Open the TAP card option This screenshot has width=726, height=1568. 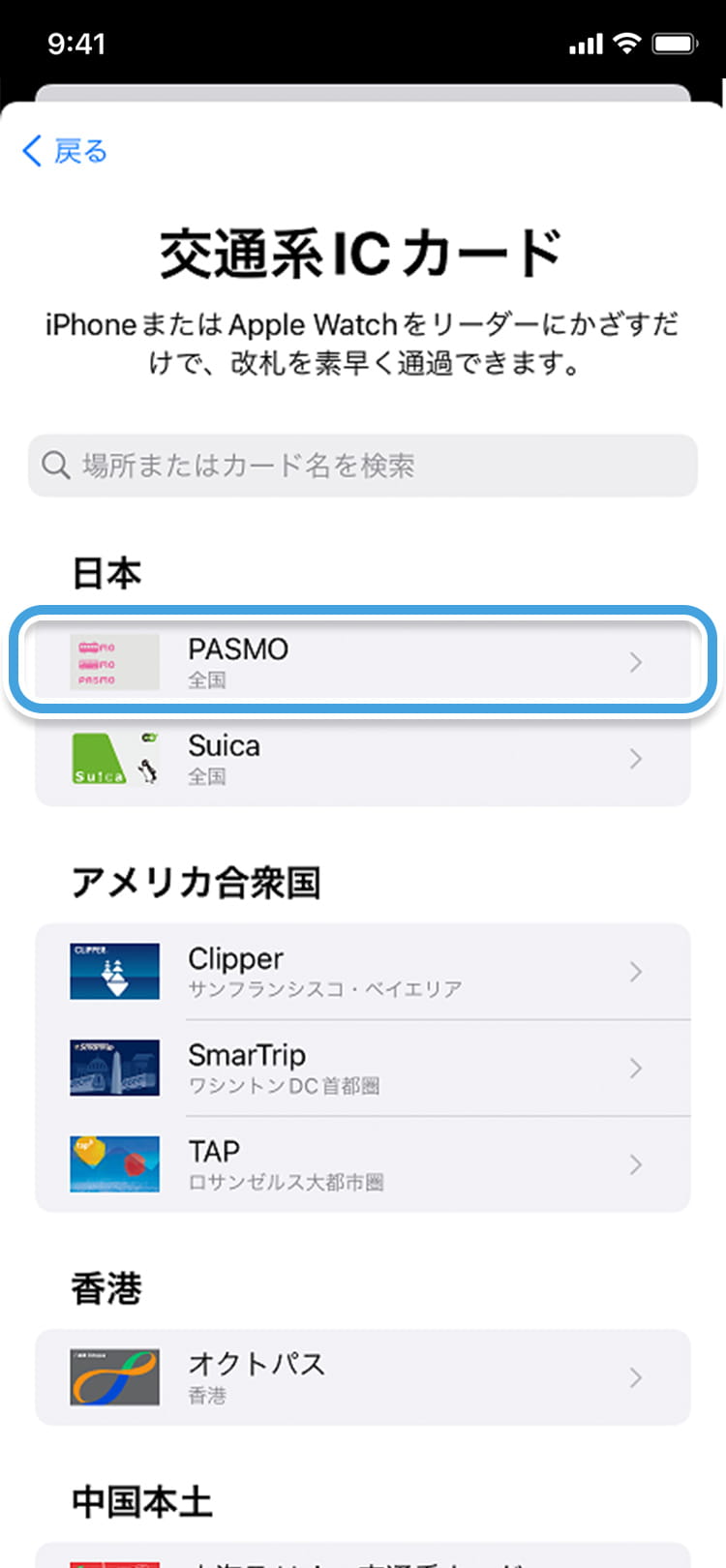[363, 1164]
